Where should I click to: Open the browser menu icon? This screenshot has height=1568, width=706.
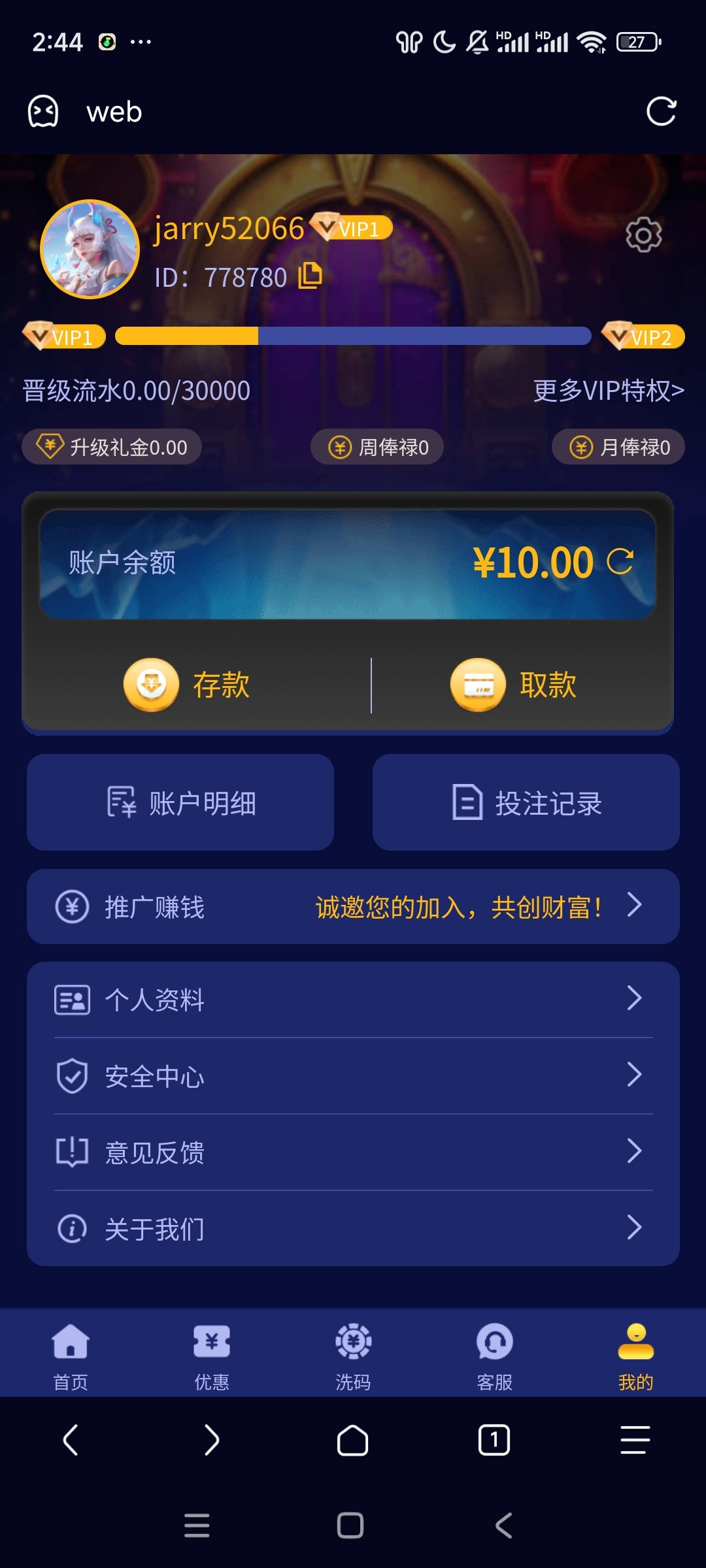click(x=635, y=1440)
